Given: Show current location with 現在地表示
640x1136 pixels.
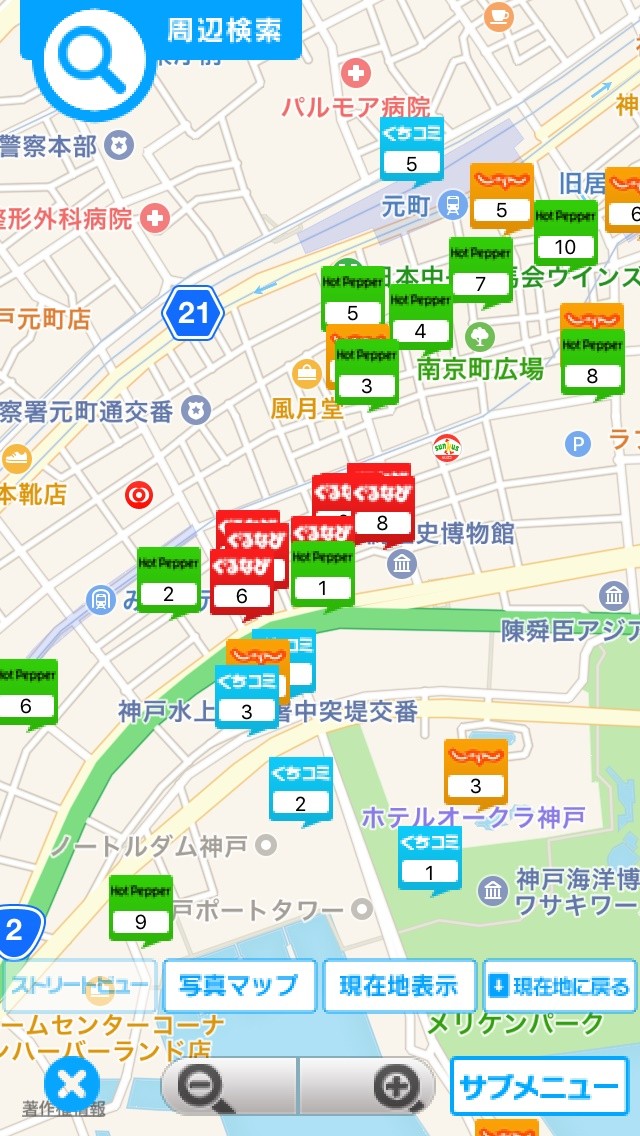Looking at the screenshot, I should (398, 986).
